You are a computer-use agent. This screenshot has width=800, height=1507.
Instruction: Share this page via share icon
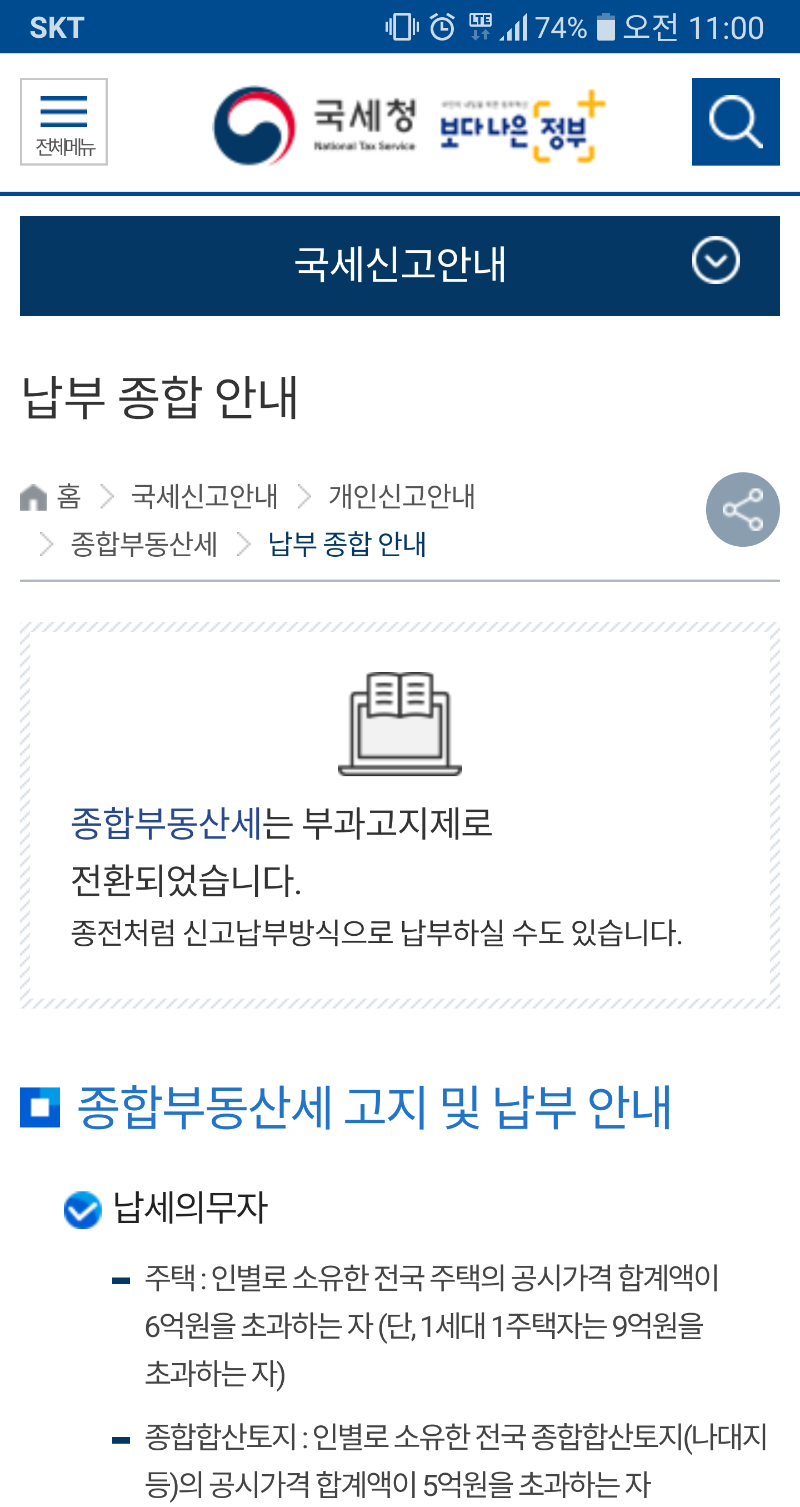[743, 510]
